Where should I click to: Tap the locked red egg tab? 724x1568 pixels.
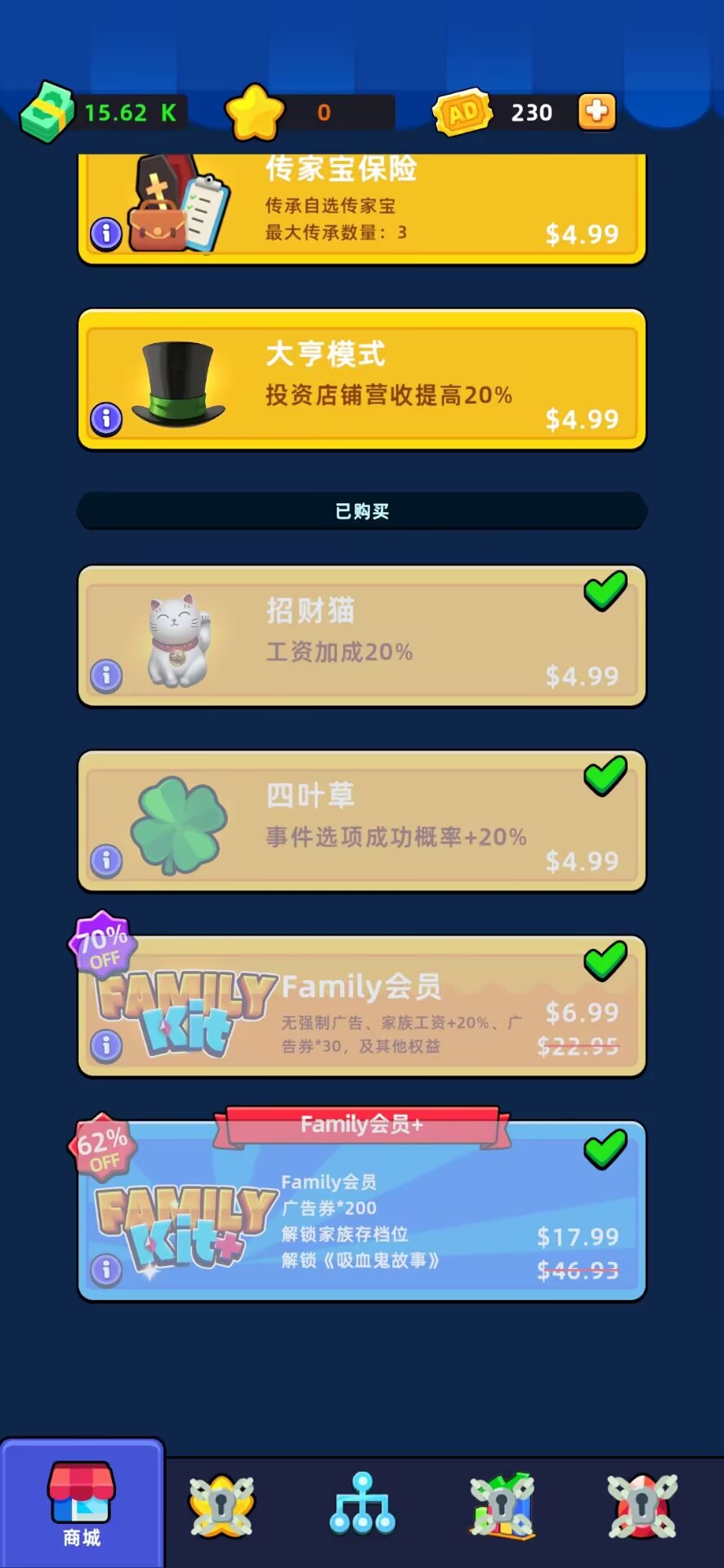click(x=642, y=1506)
